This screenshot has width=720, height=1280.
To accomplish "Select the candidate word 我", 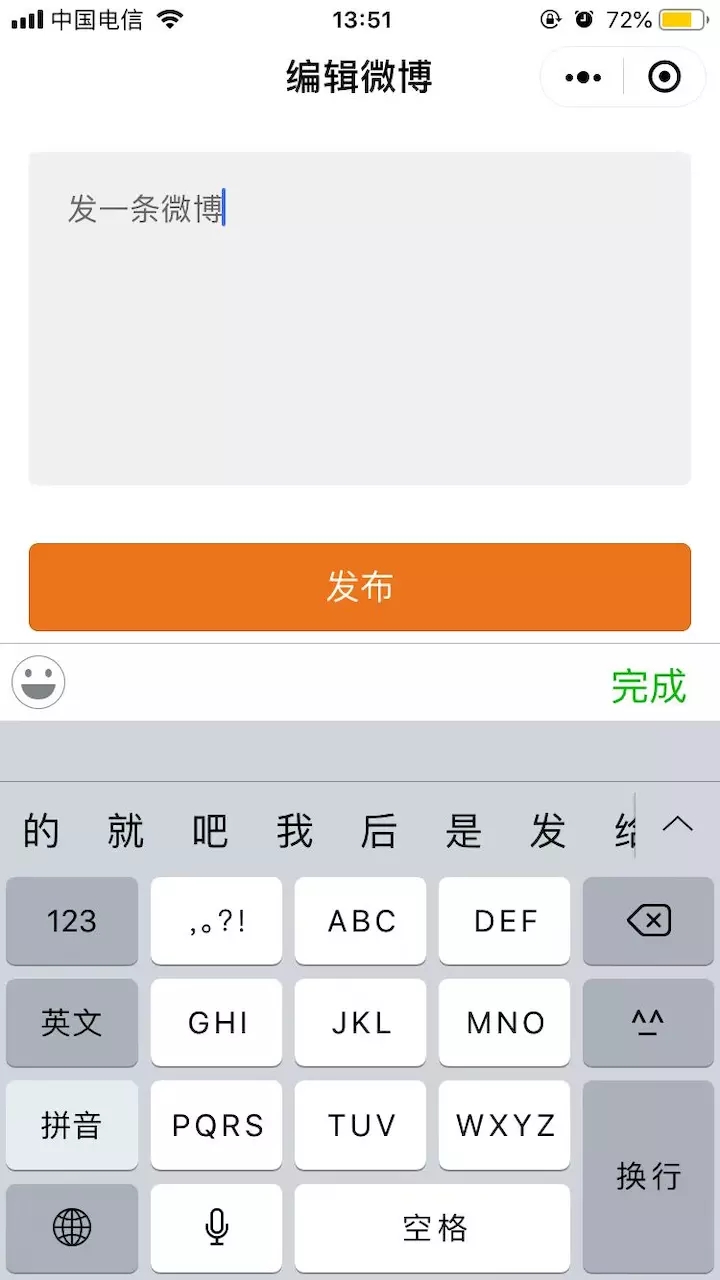I will pos(295,831).
